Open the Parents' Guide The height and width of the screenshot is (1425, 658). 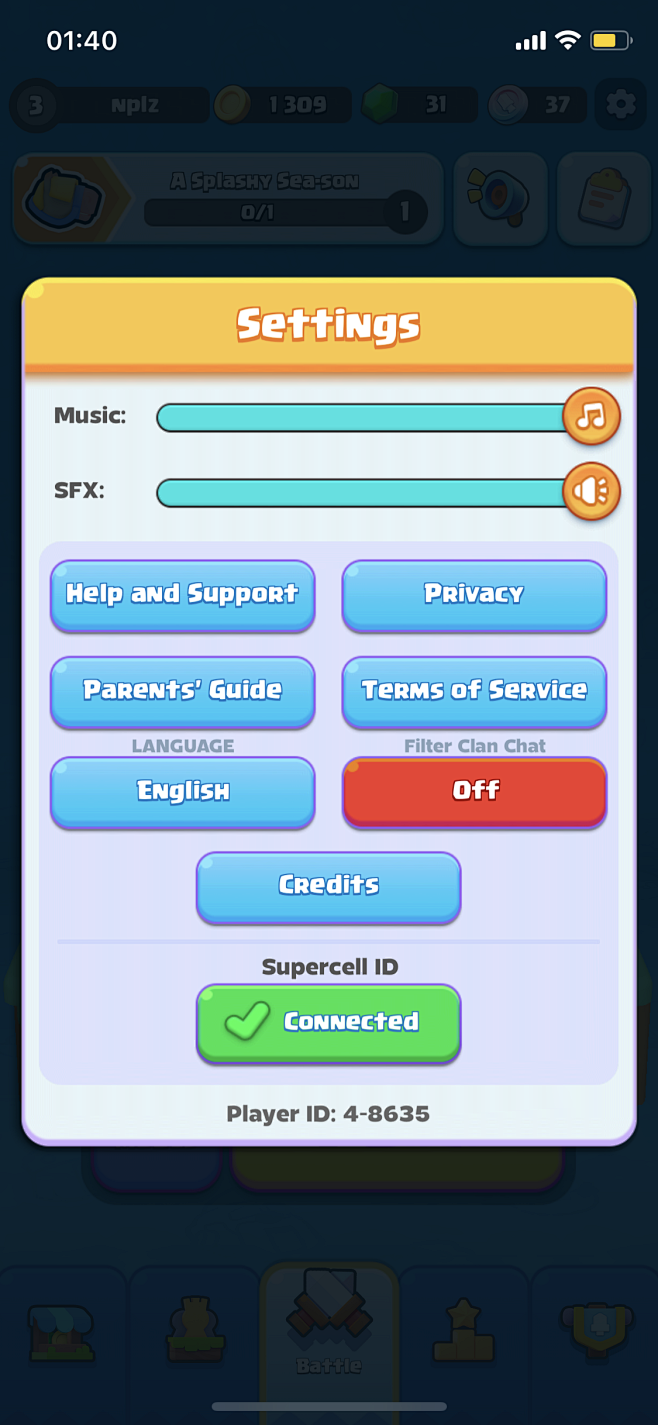click(183, 690)
